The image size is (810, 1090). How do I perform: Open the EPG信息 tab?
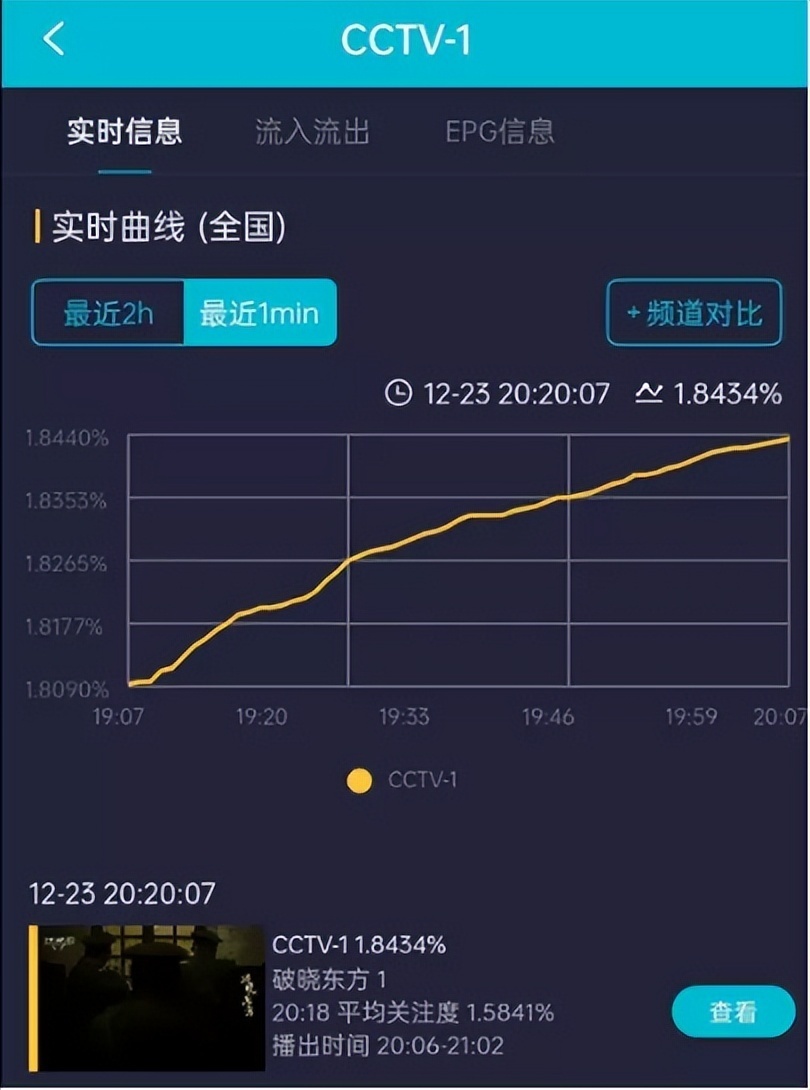(x=500, y=132)
